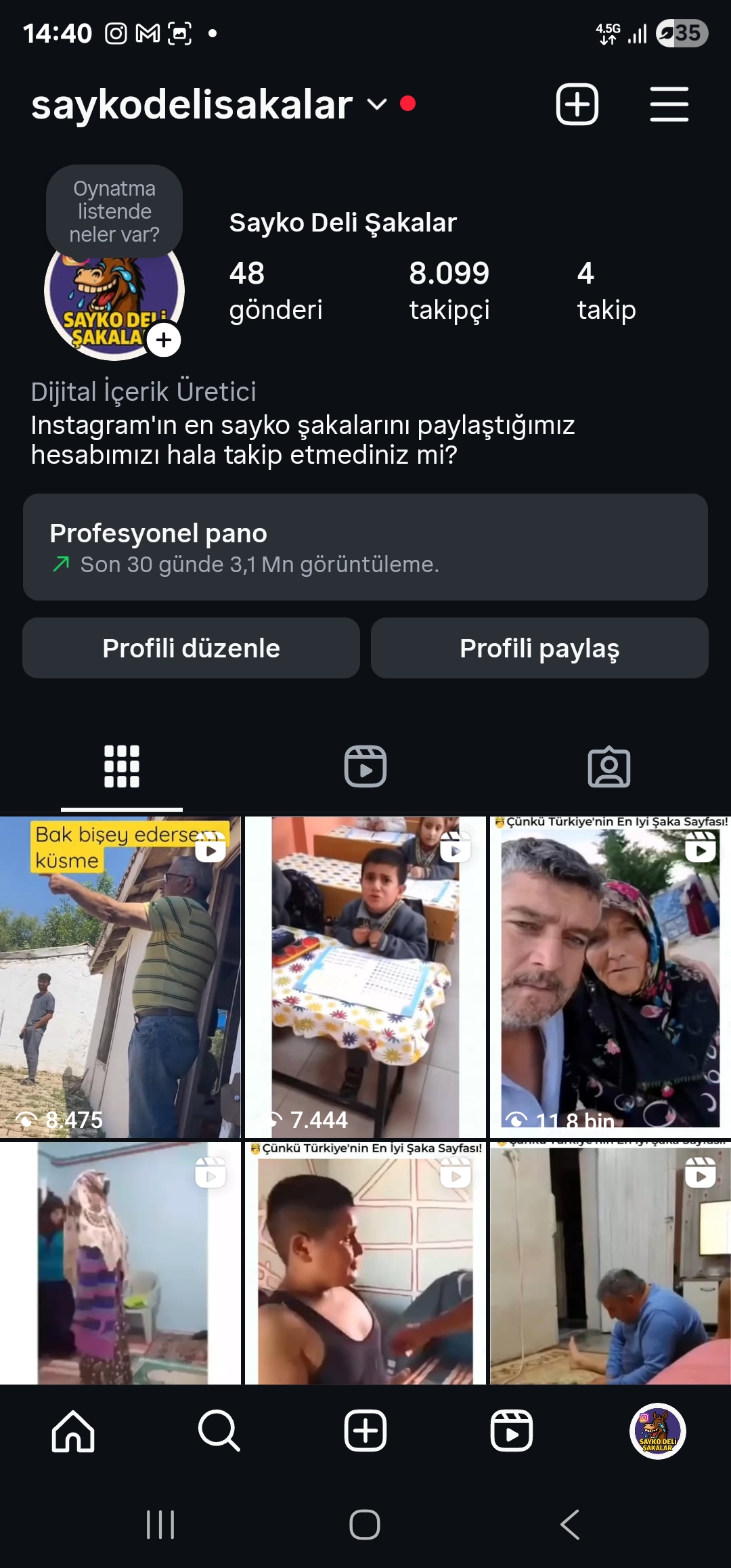Tap Profili paylaş button

point(539,648)
